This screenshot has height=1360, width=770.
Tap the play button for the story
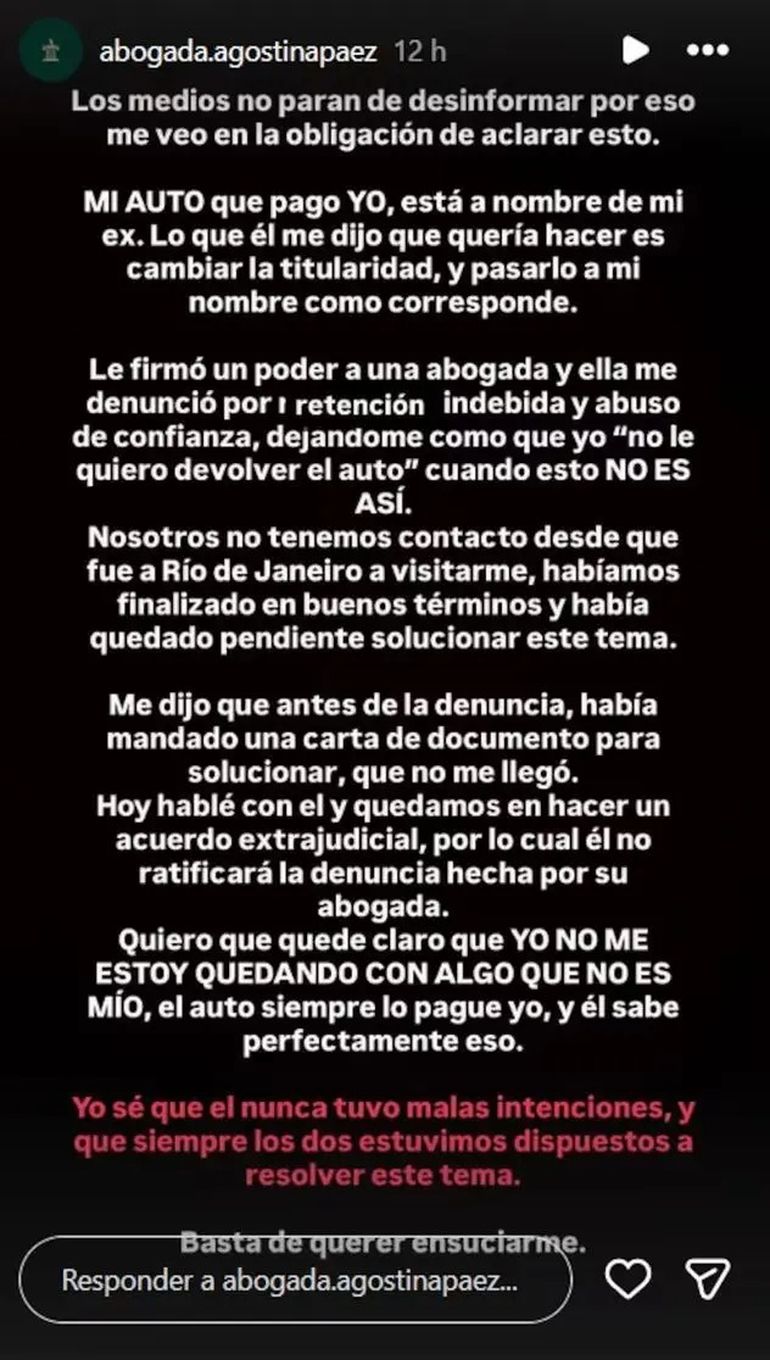point(635,50)
